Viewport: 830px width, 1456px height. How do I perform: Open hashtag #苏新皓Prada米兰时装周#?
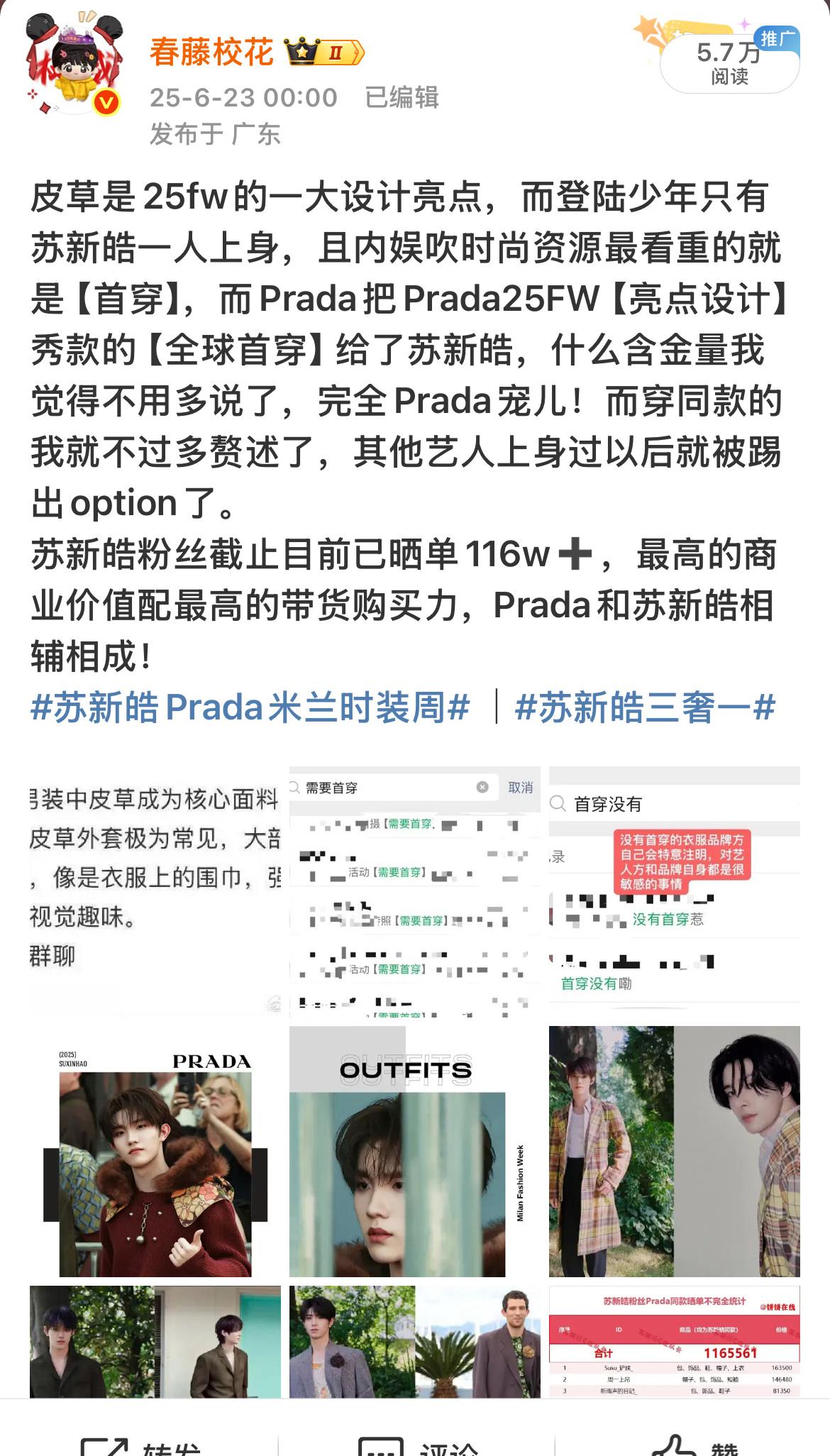click(x=250, y=707)
